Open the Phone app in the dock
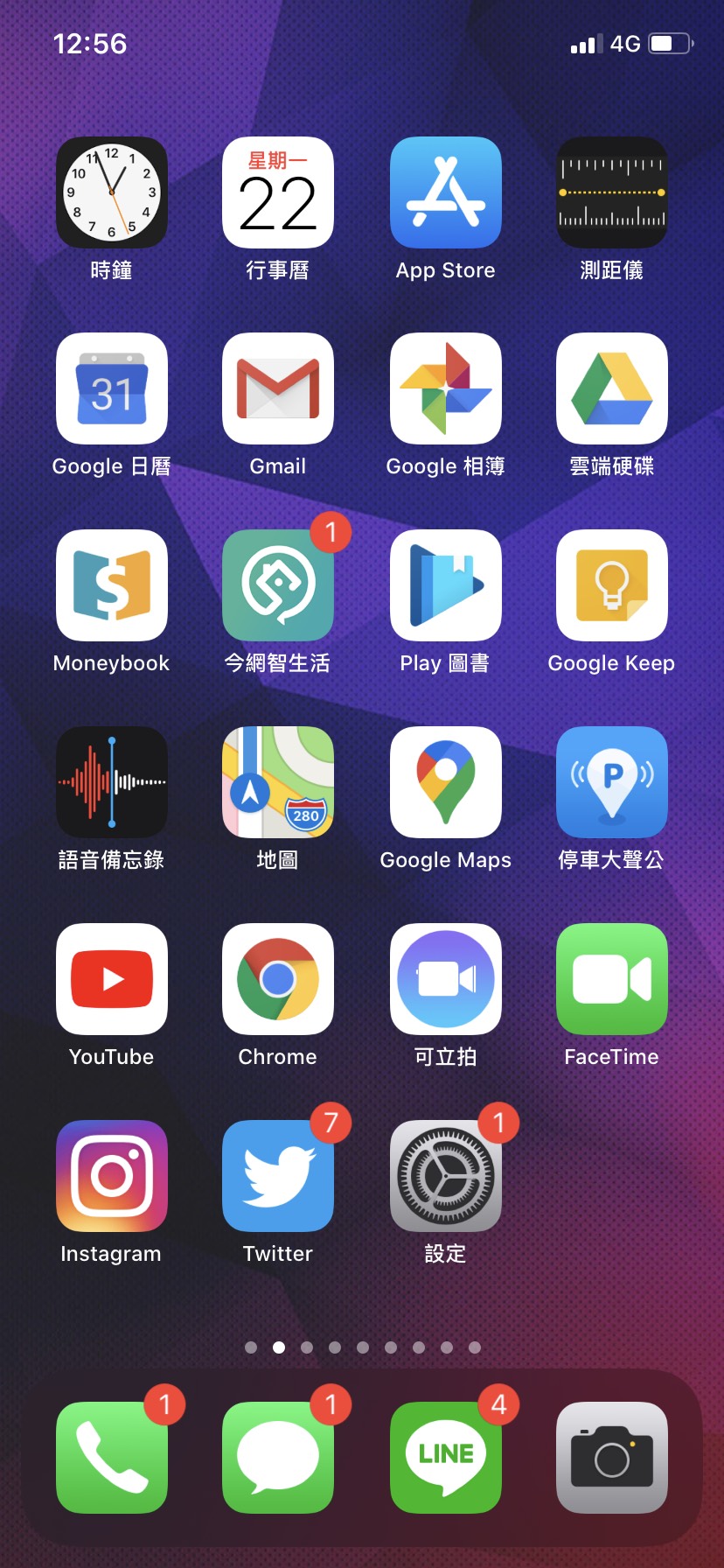 tap(112, 1458)
